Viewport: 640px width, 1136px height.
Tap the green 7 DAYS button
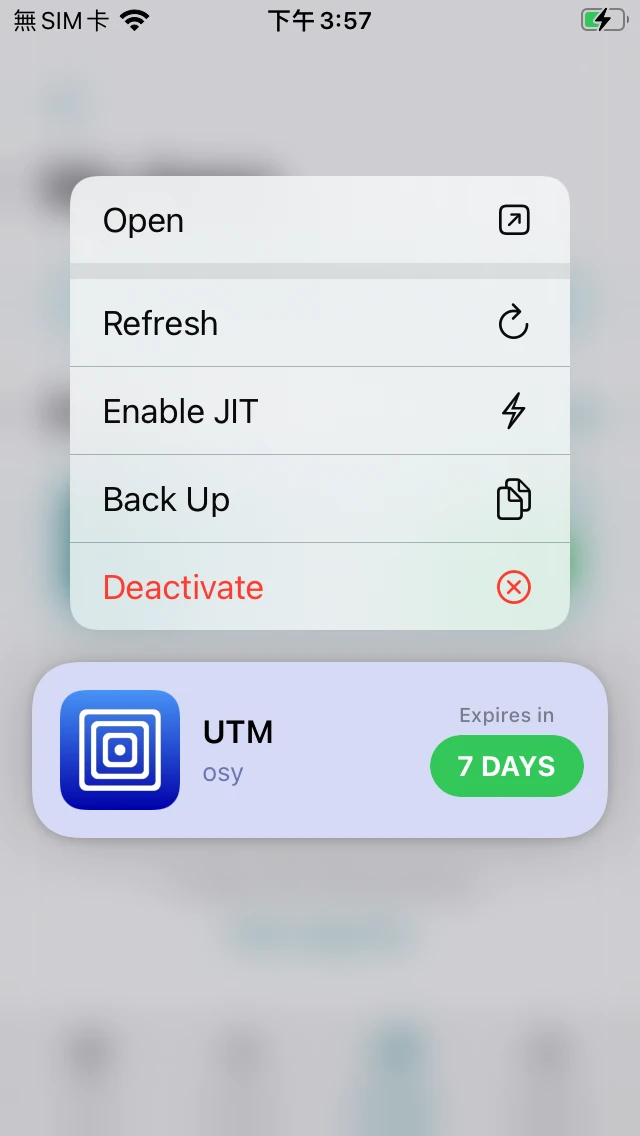pyautogui.click(x=506, y=766)
